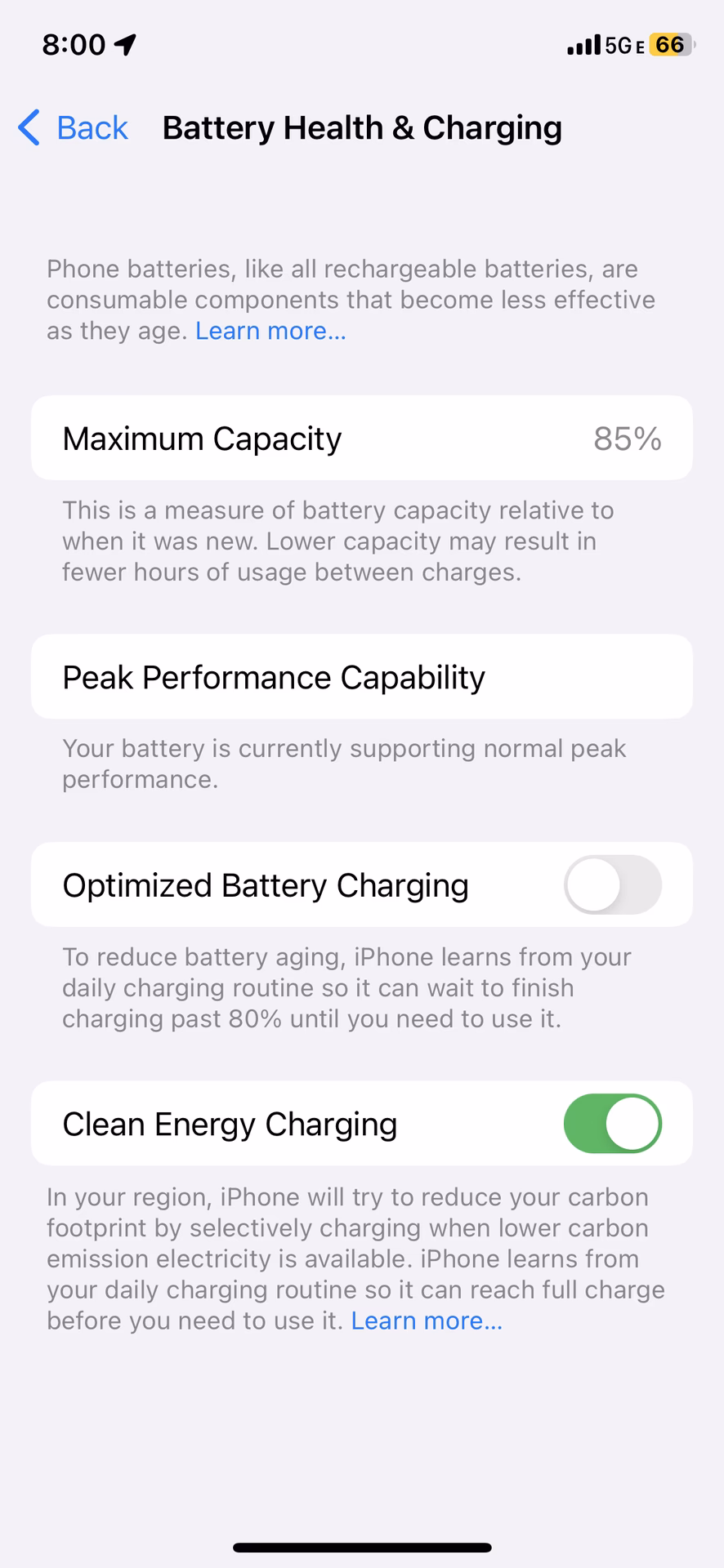724x1568 pixels.
Task: Return to the previous Battery menu
Action: pos(72,127)
